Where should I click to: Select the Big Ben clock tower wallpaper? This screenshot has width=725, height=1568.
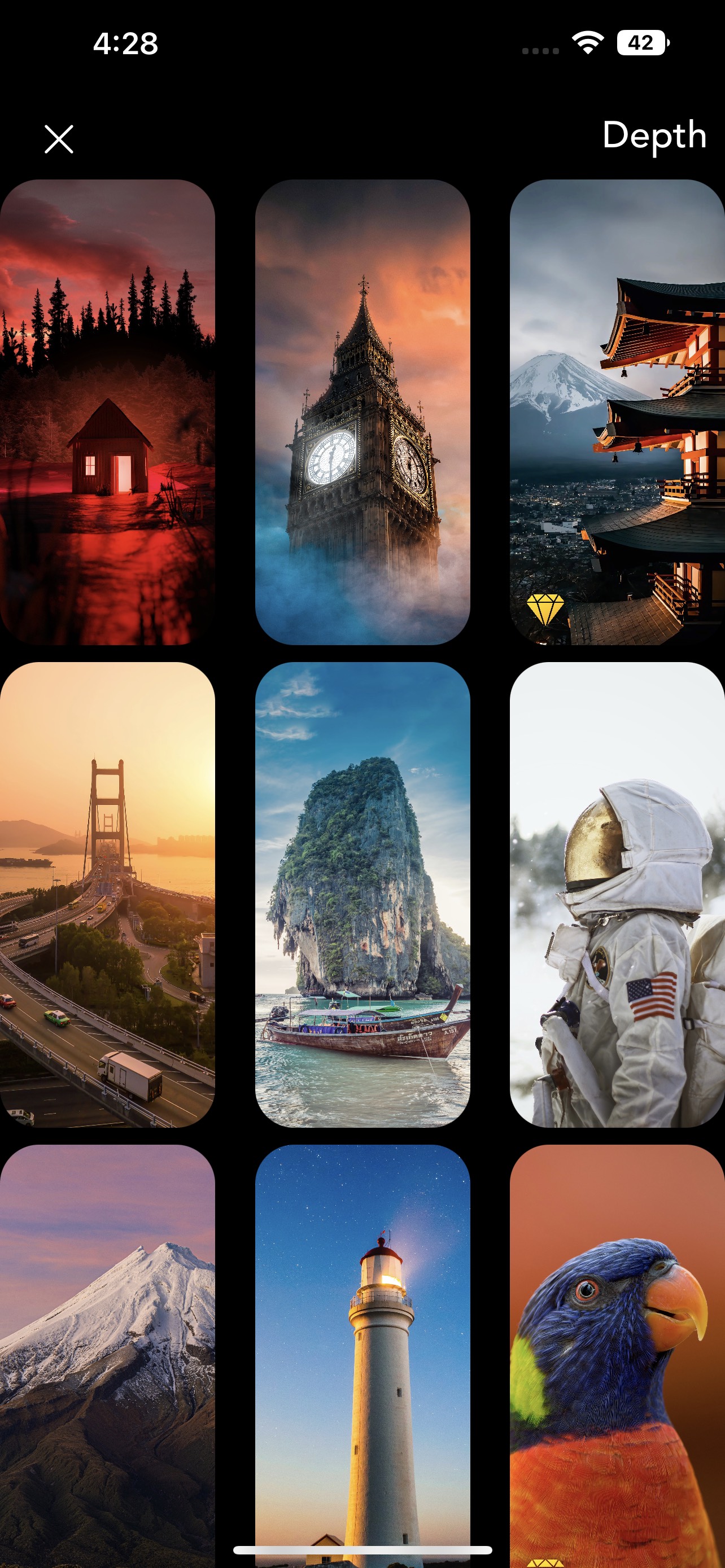coord(363,412)
